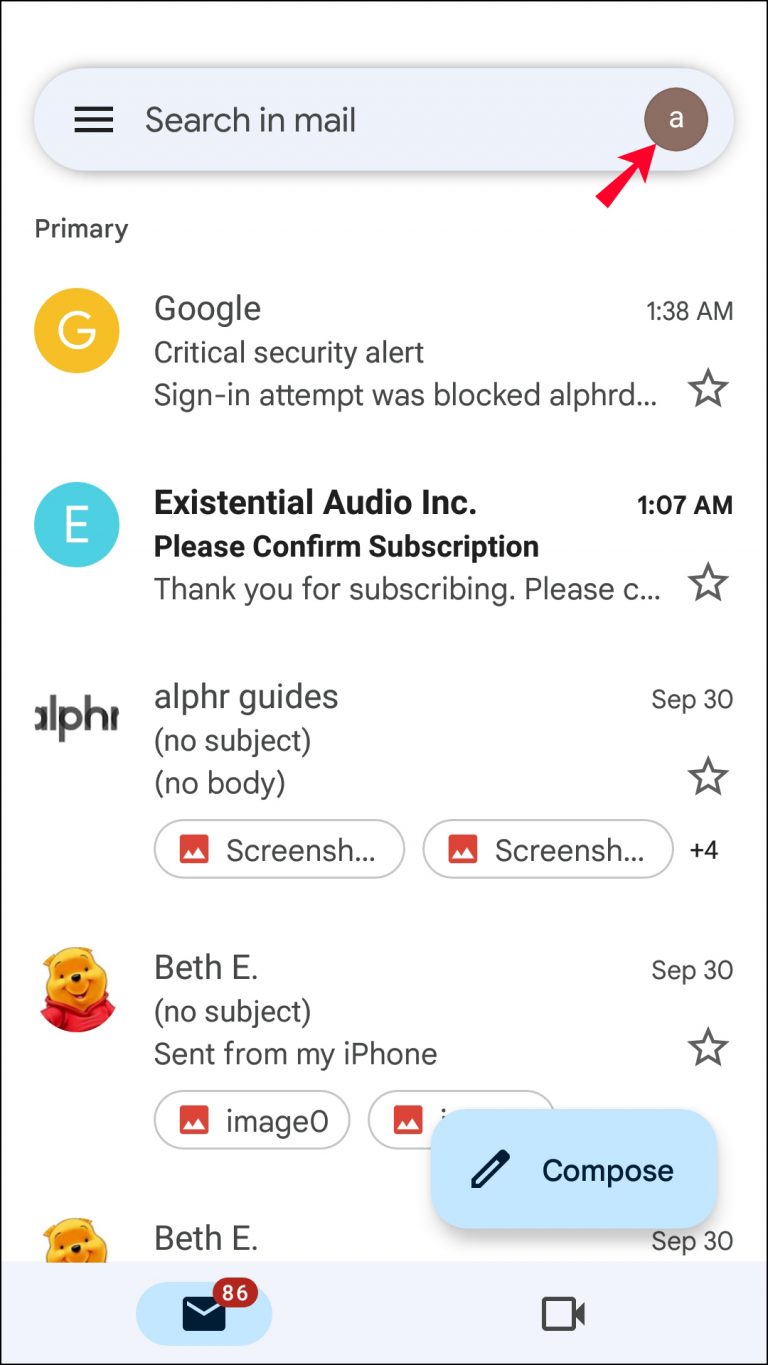Open the Primary inbox category label

(x=81, y=228)
